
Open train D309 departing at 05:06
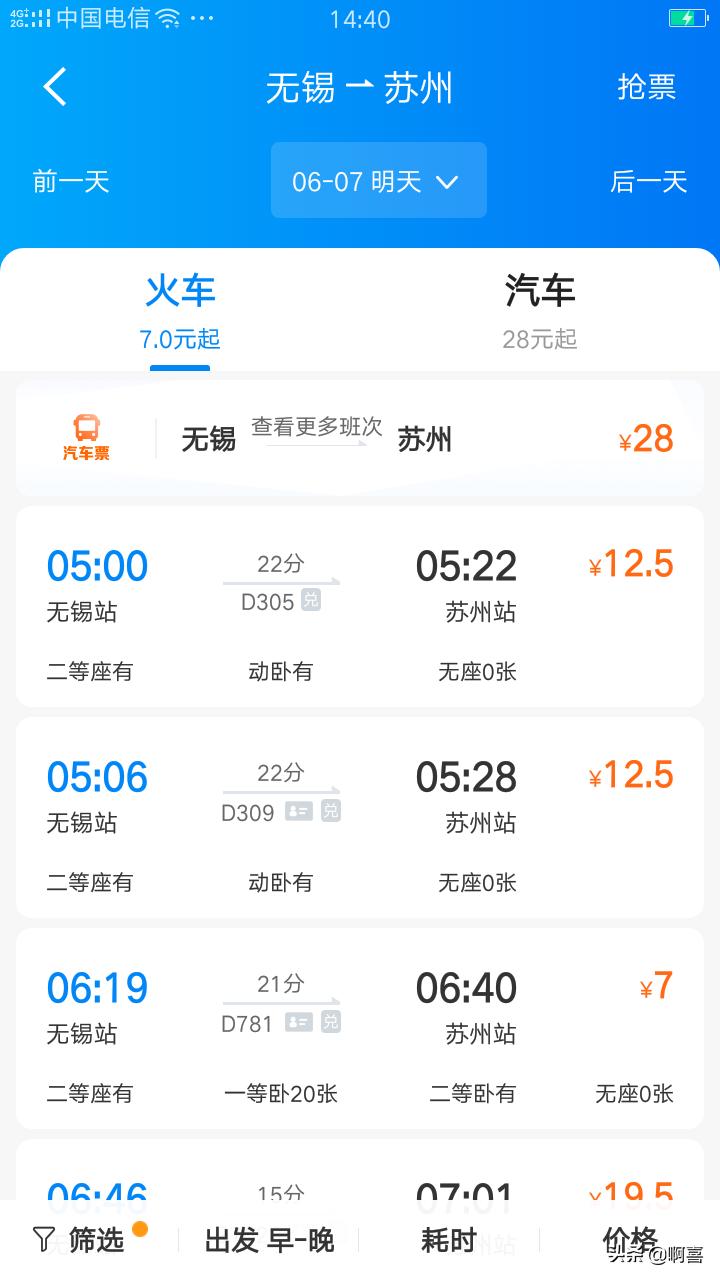pos(360,817)
